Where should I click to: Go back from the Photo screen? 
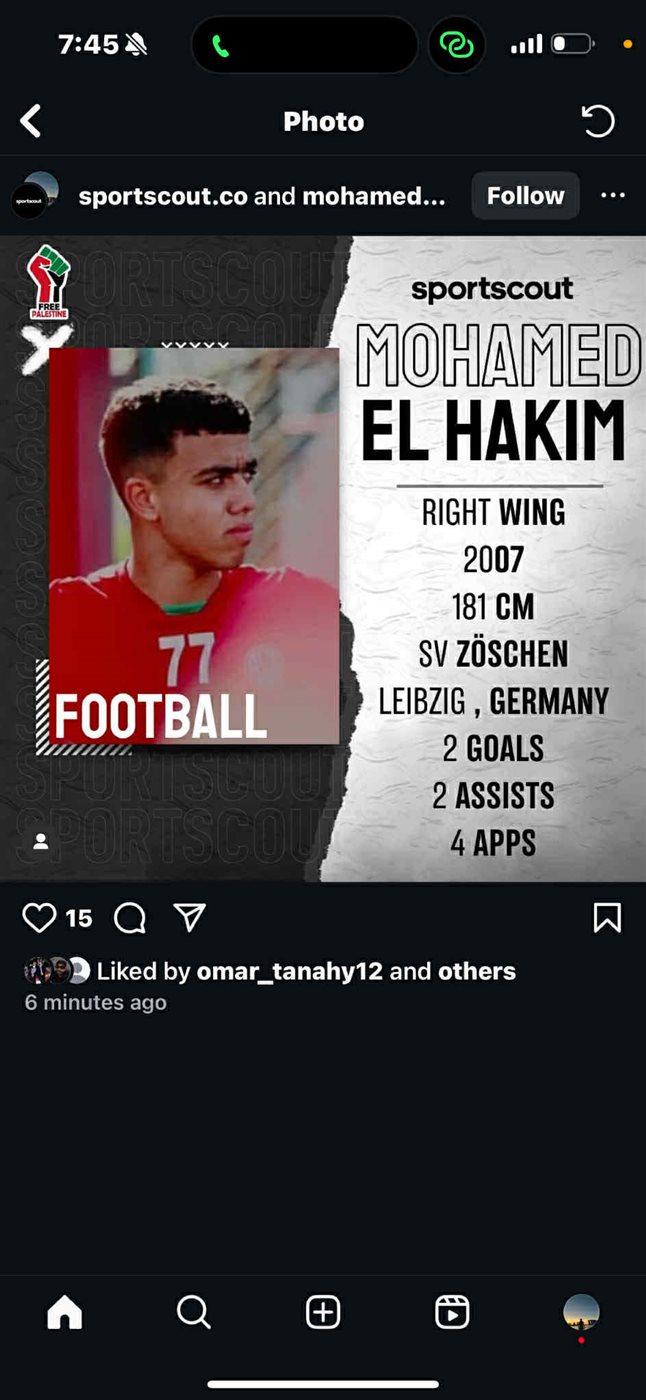click(x=31, y=122)
